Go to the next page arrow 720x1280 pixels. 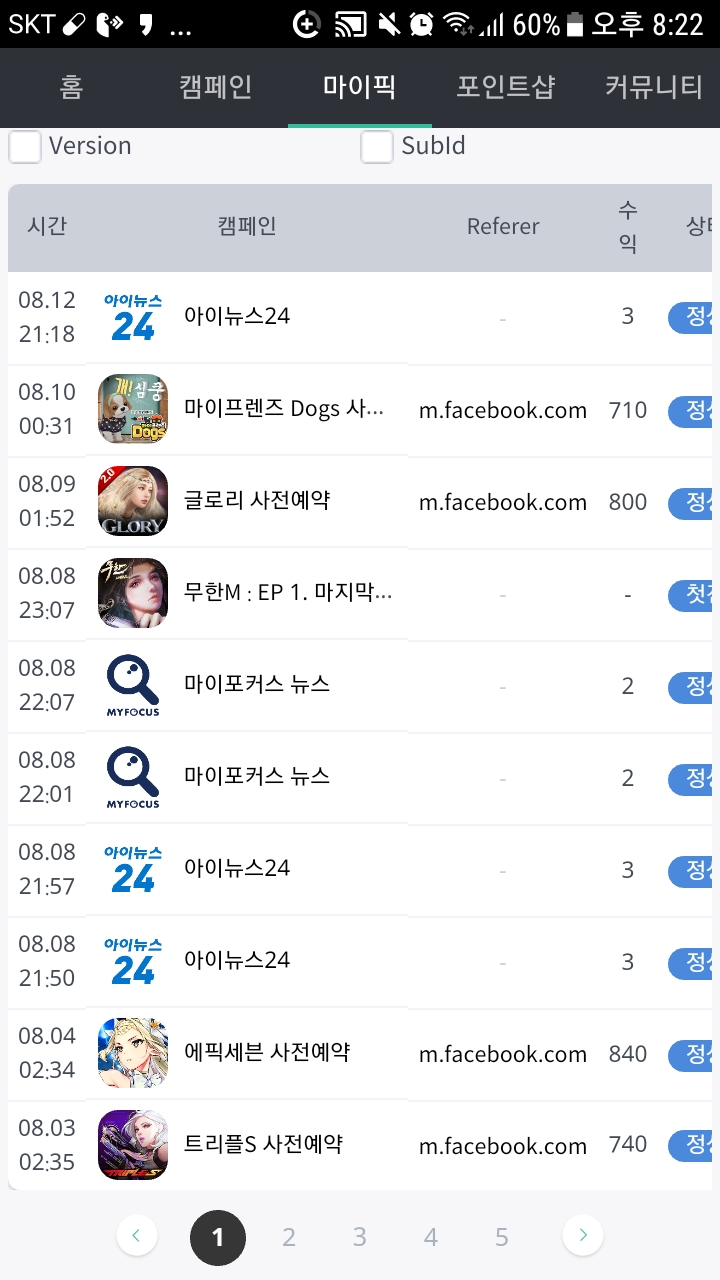pyautogui.click(x=583, y=1237)
